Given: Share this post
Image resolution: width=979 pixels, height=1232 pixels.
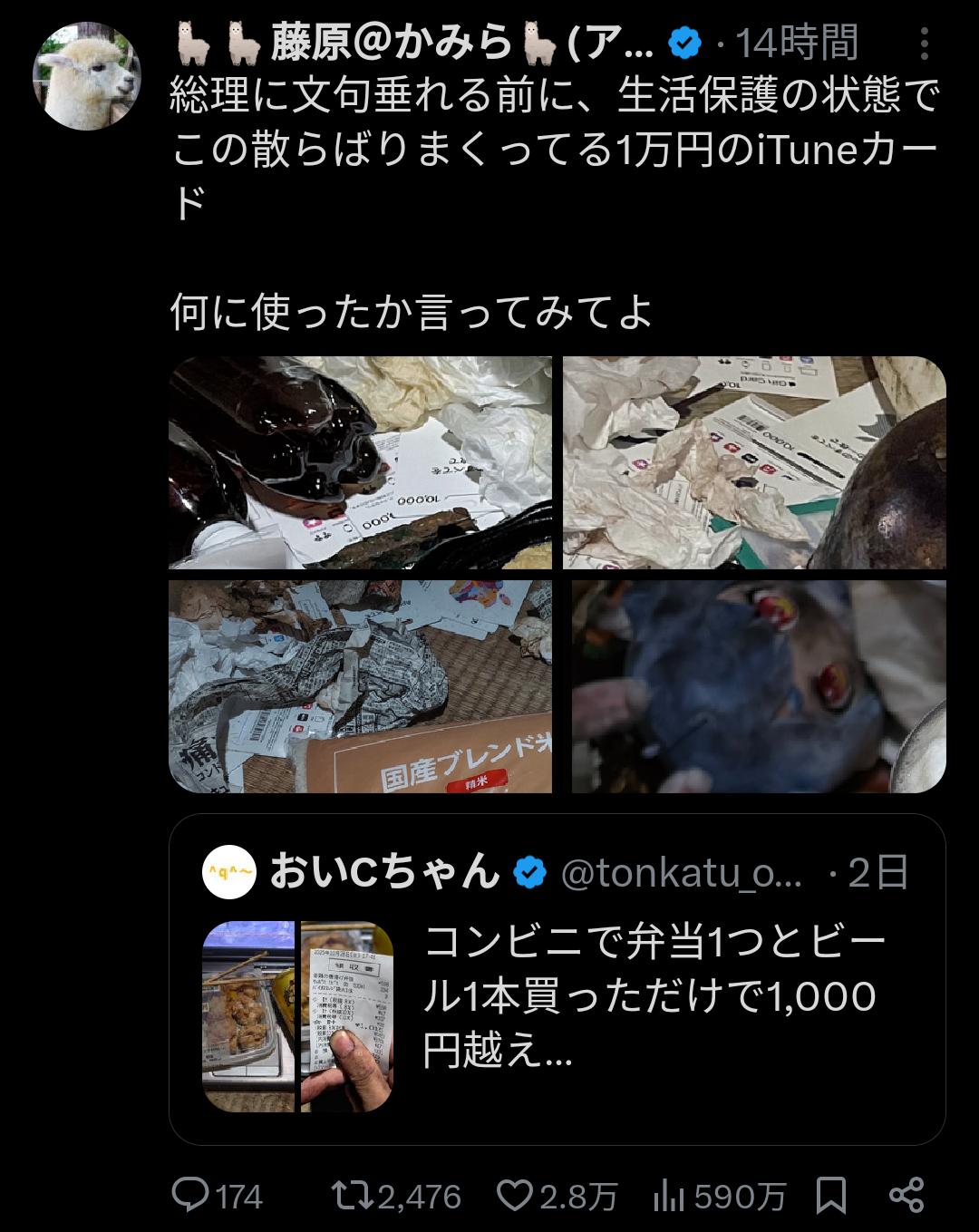Looking at the screenshot, I should (x=906, y=1196).
